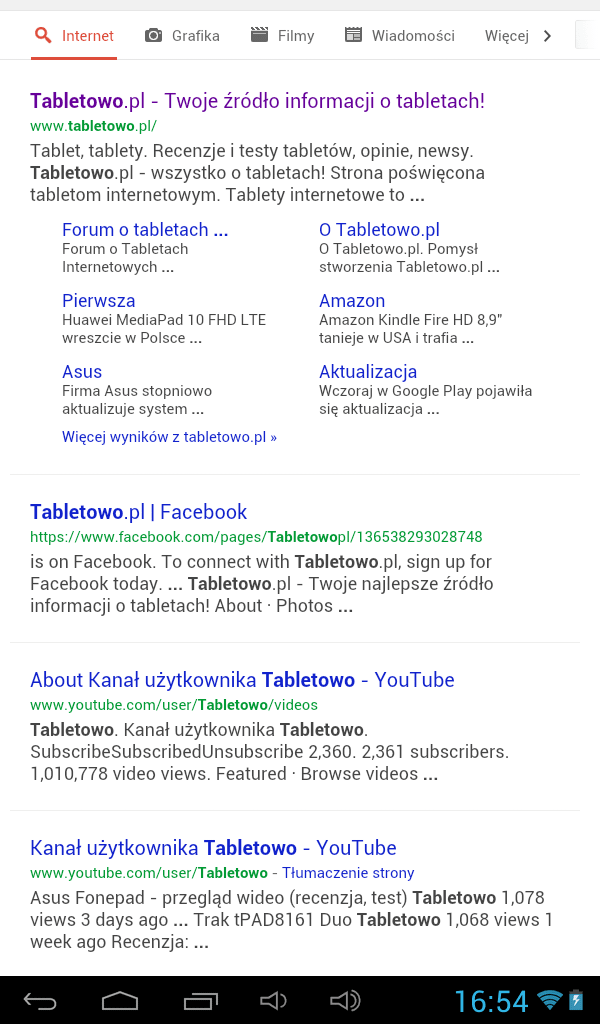Screen dimensions: 600x1024
Task: Show Więcej wyników z tabletowo.pl
Action: tap(169, 437)
